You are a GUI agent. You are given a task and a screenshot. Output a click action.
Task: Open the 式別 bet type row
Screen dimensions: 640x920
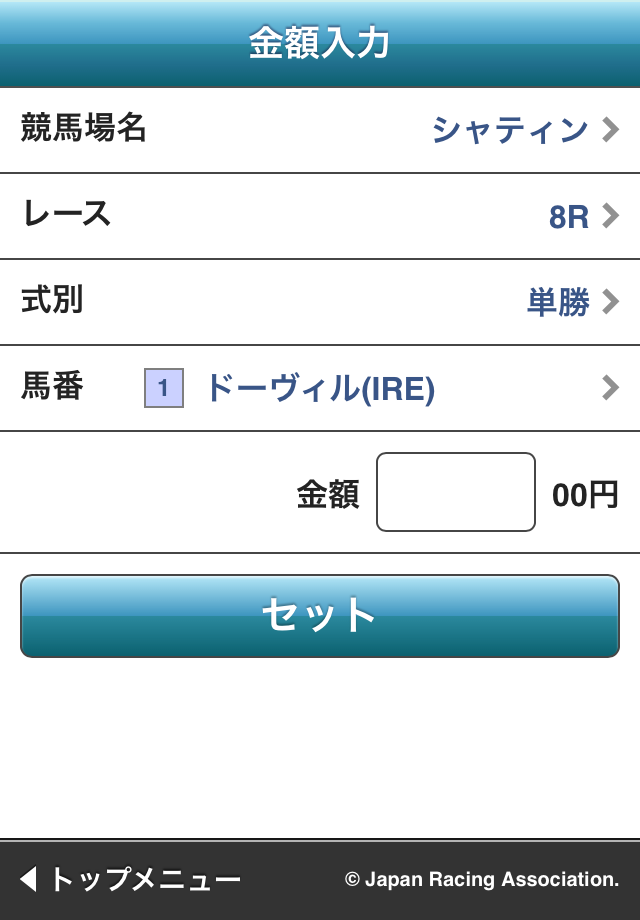(320, 302)
